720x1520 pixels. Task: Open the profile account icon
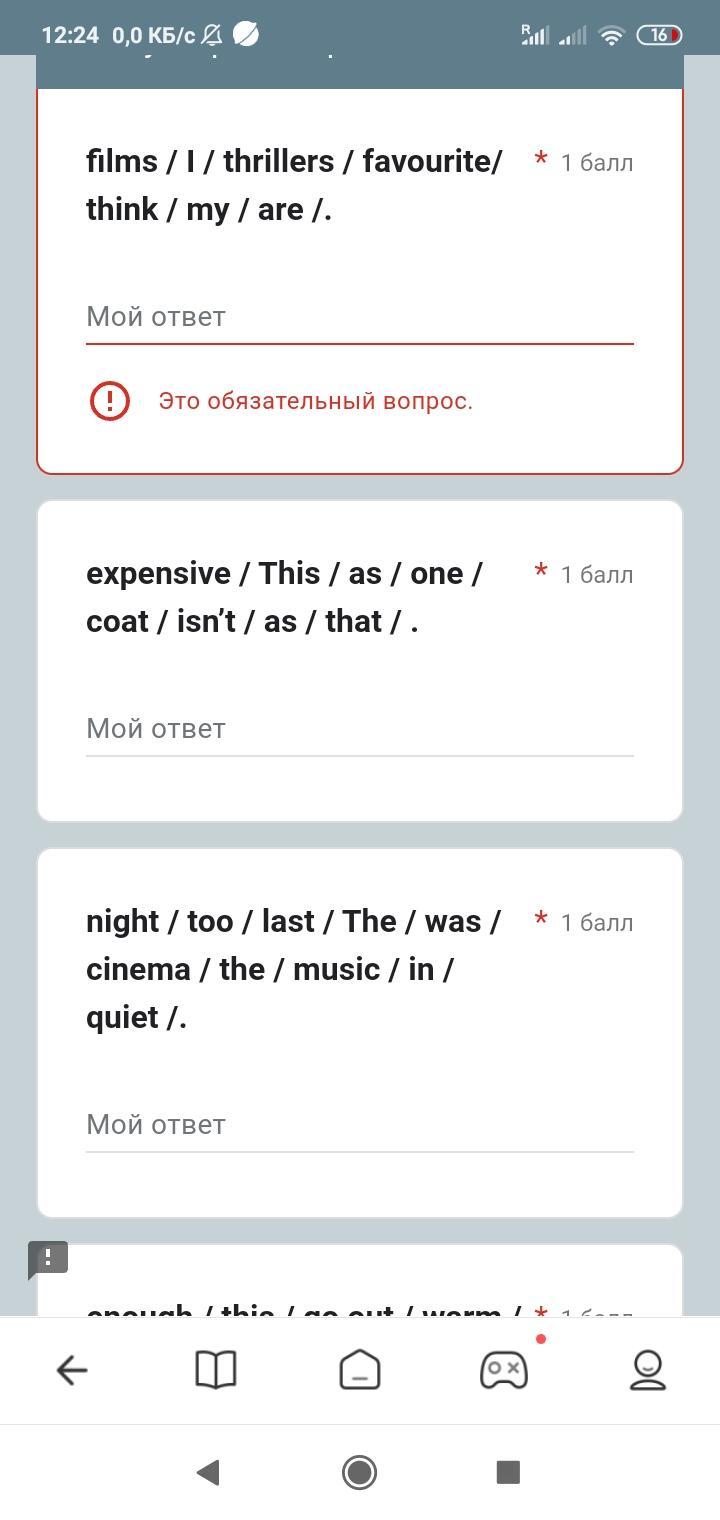[648, 1370]
